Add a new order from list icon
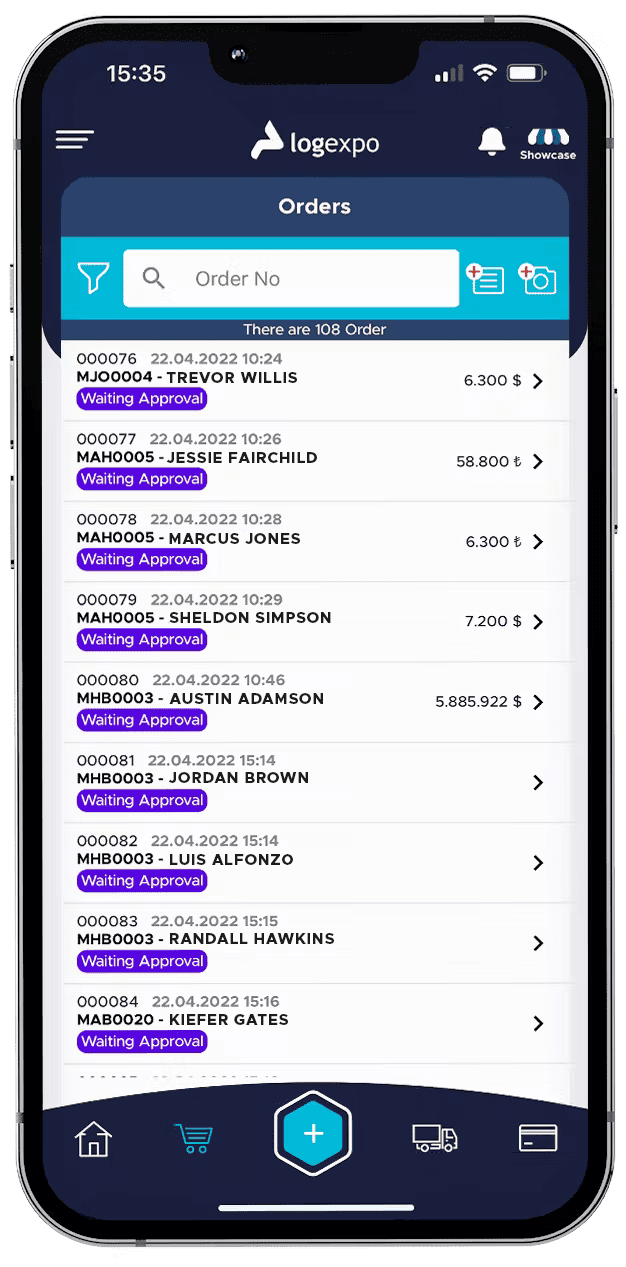626x1267 pixels. tap(486, 278)
